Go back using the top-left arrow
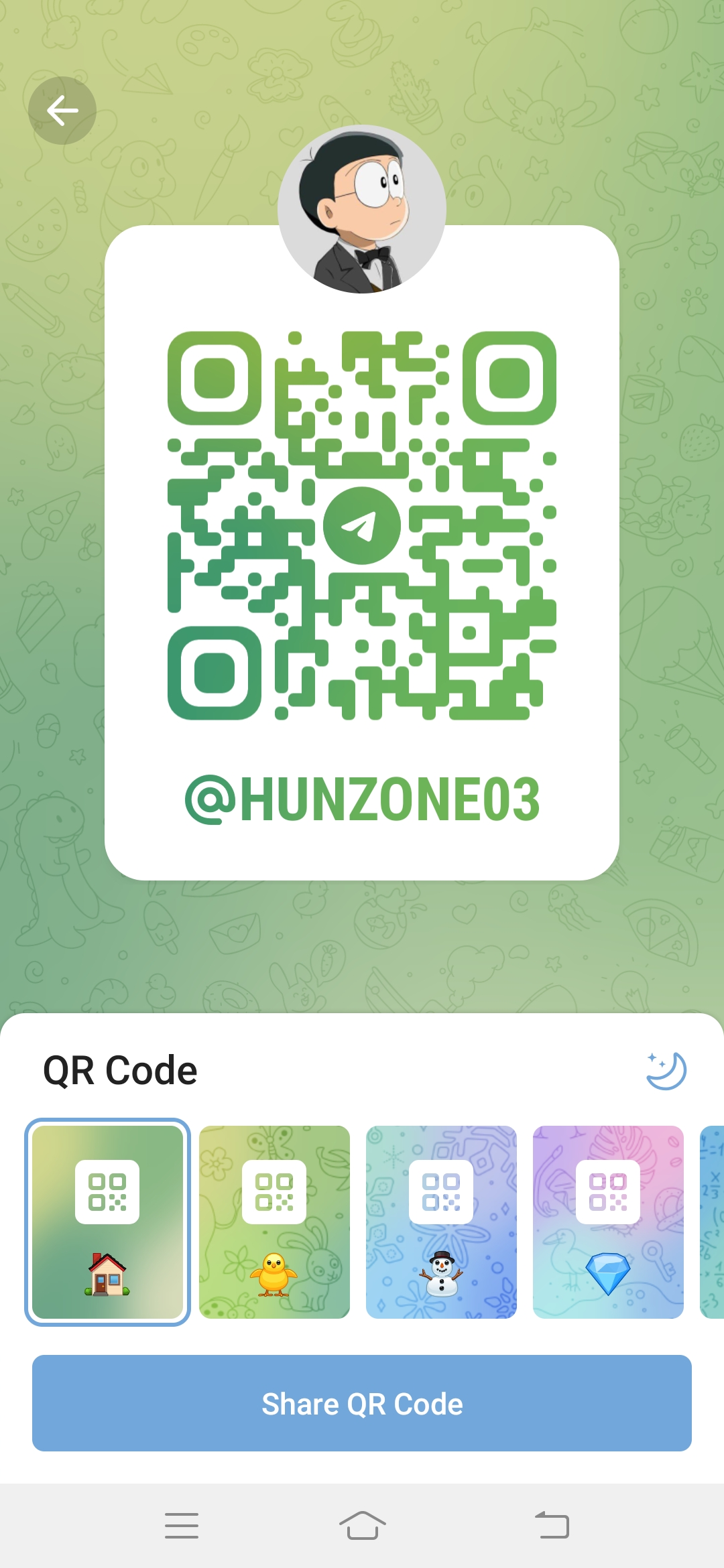 click(x=62, y=111)
